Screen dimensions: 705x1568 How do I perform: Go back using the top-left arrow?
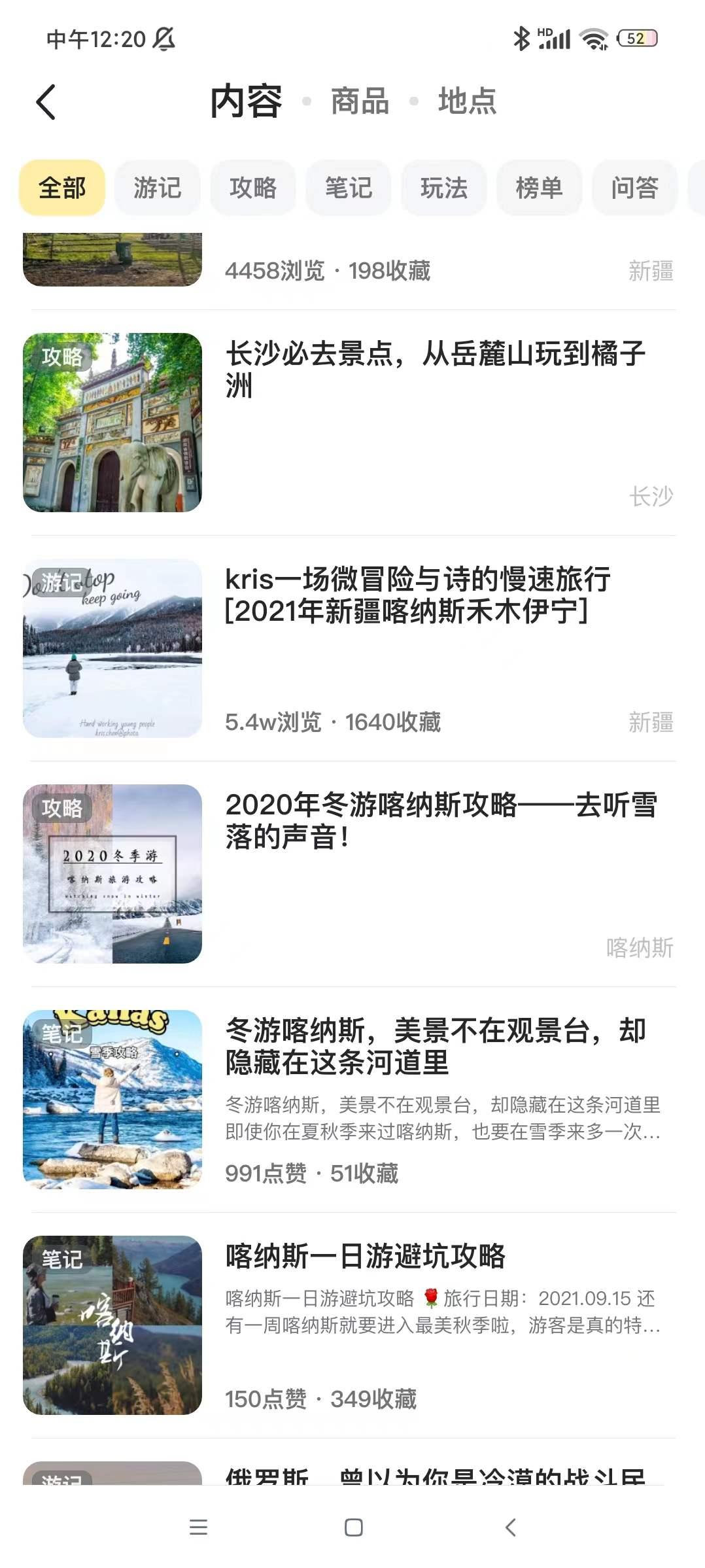[x=46, y=102]
